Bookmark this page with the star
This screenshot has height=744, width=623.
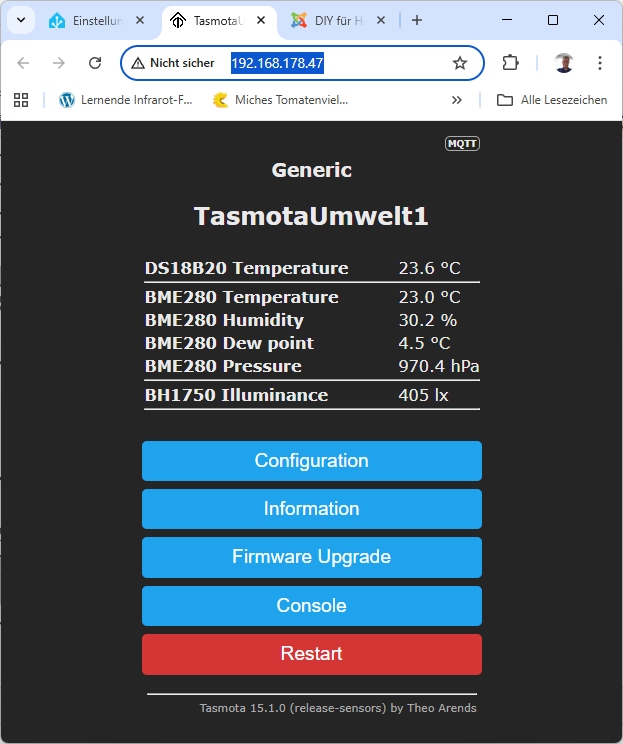(x=460, y=63)
